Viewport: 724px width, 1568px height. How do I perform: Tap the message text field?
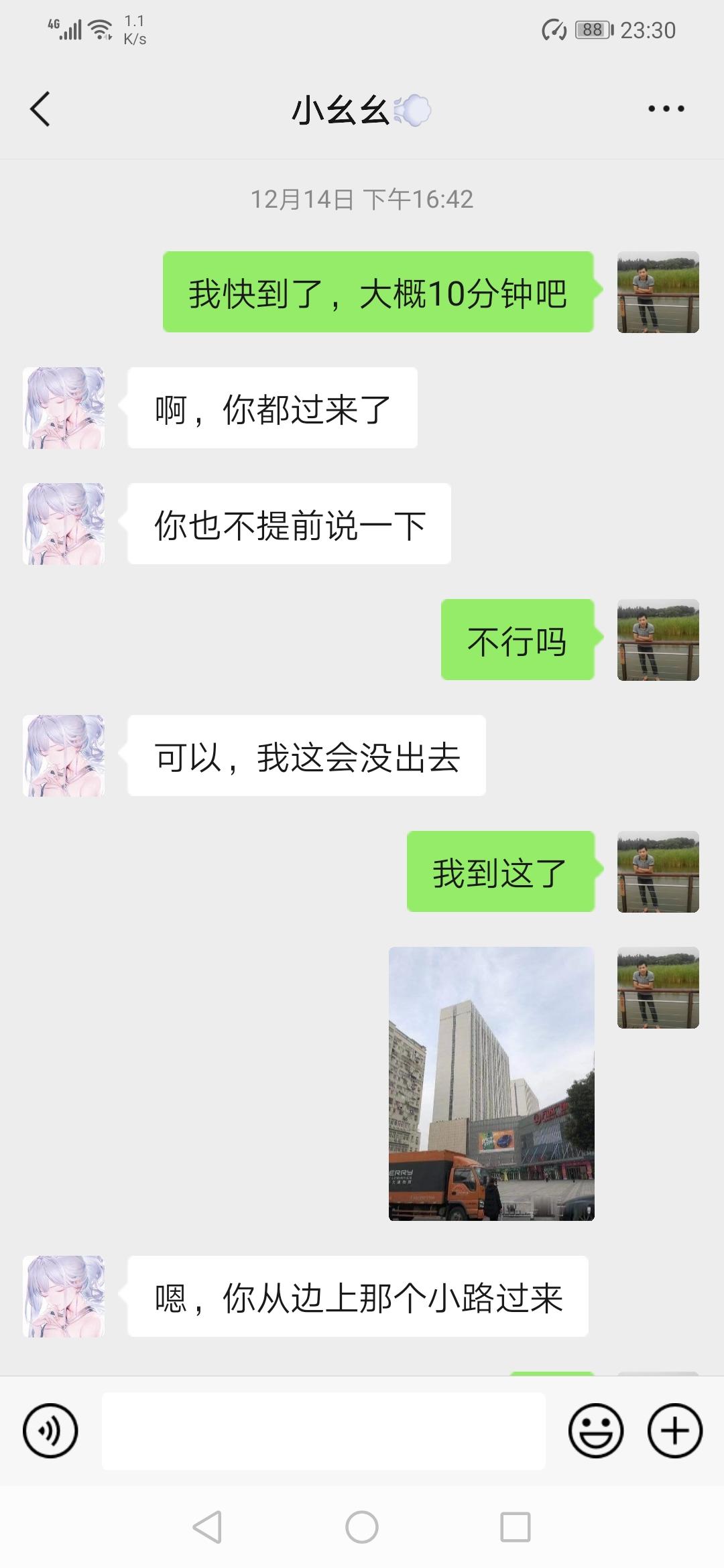323,1431
